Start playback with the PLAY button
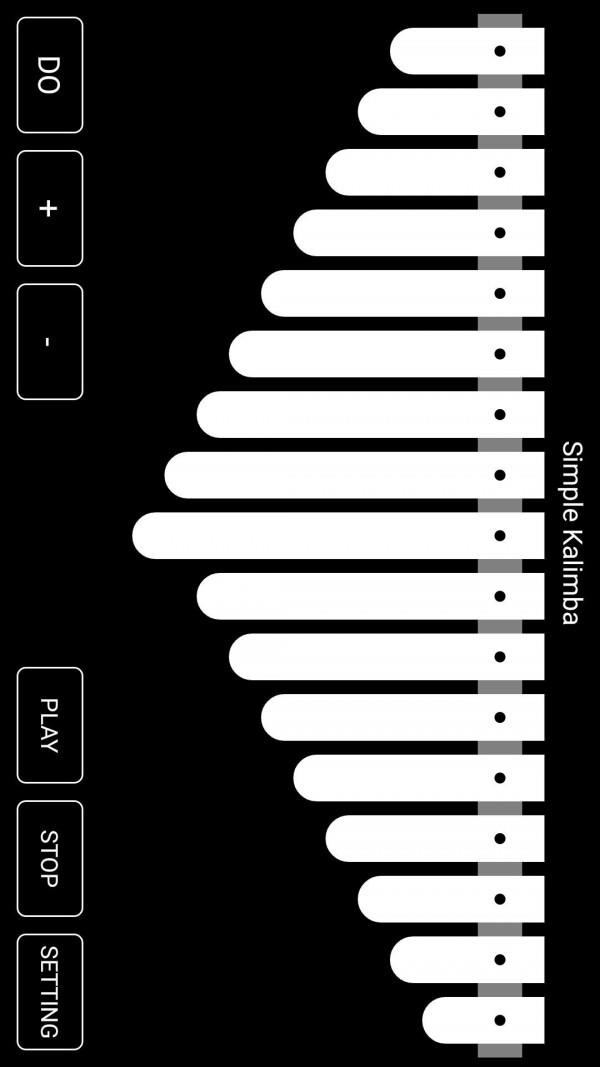Viewport: 600px width, 1067px height. [x=50, y=725]
